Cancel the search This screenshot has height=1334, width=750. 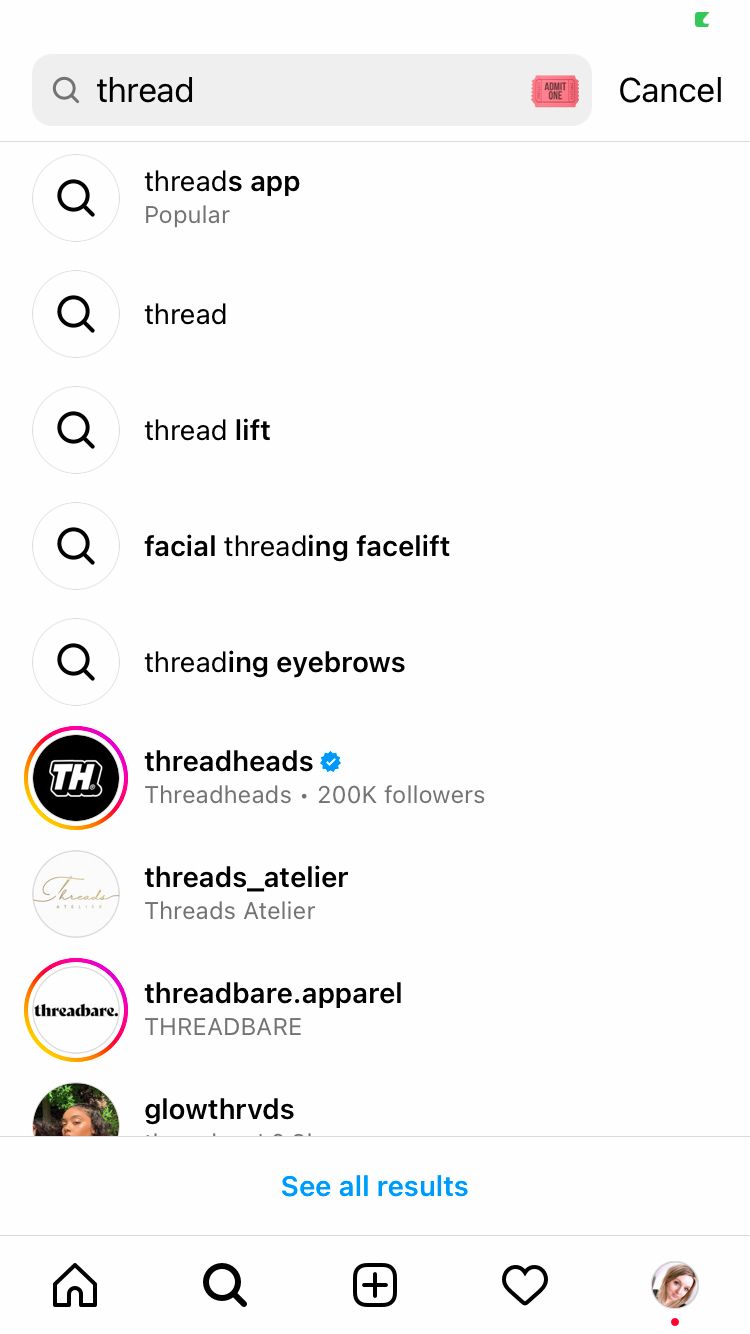(x=670, y=90)
